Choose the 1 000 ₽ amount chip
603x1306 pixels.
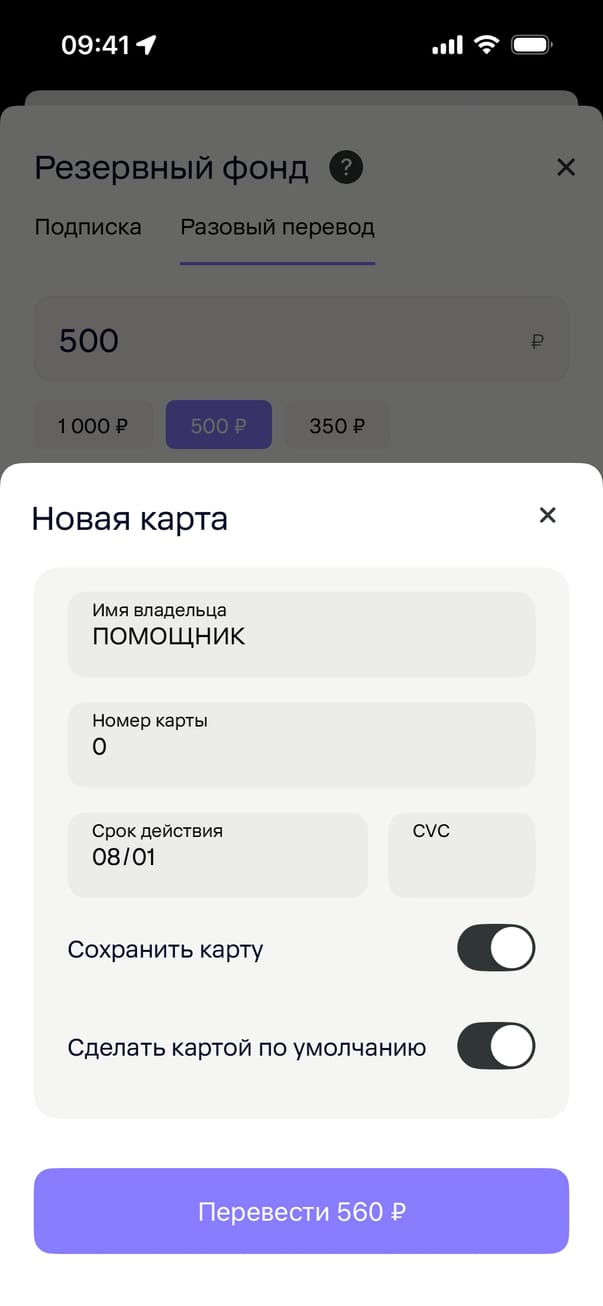[x=93, y=426]
